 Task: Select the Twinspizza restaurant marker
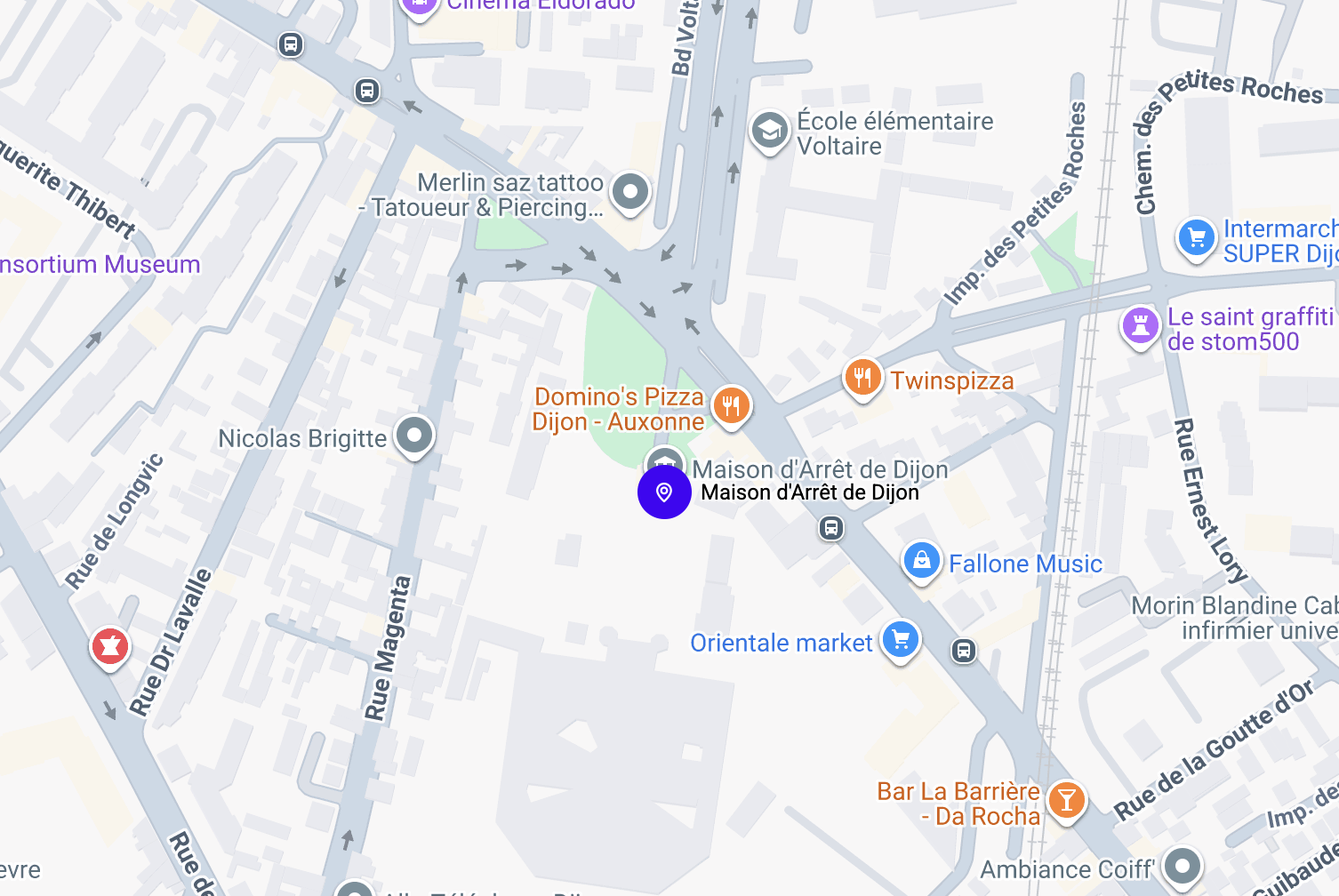pyautogui.click(x=862, y=379)
